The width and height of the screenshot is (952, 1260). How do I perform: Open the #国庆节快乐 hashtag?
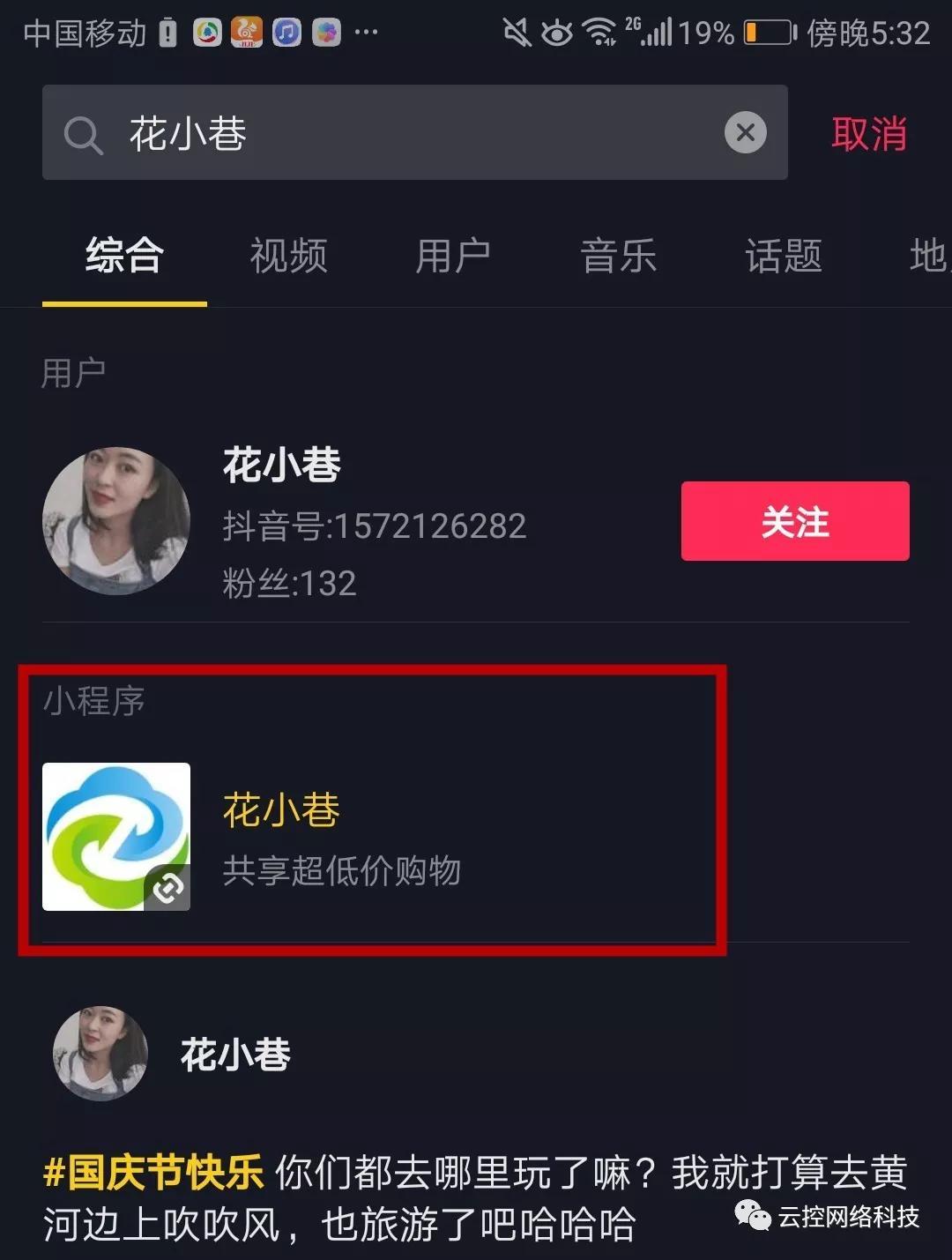tap(153, 1173)
